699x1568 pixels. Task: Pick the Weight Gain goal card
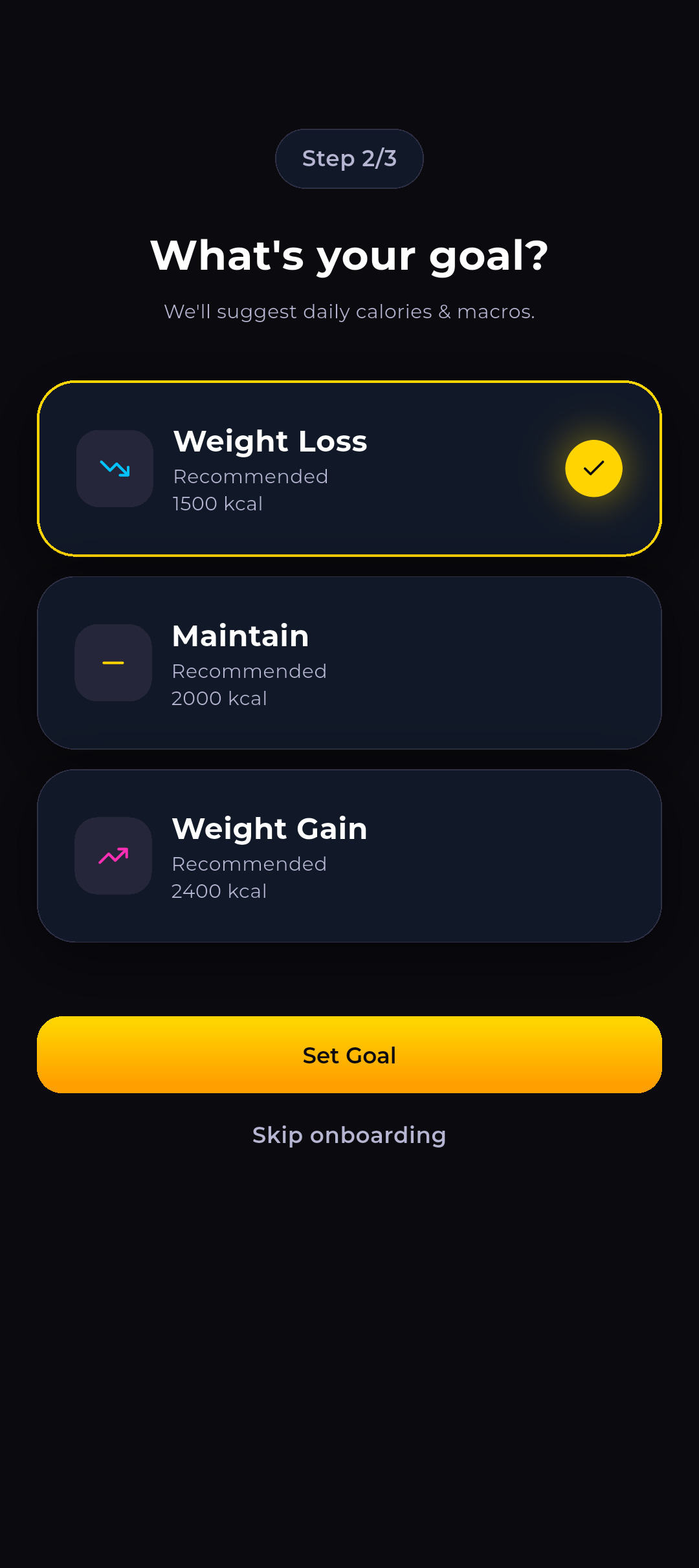(x=349, y=855)
